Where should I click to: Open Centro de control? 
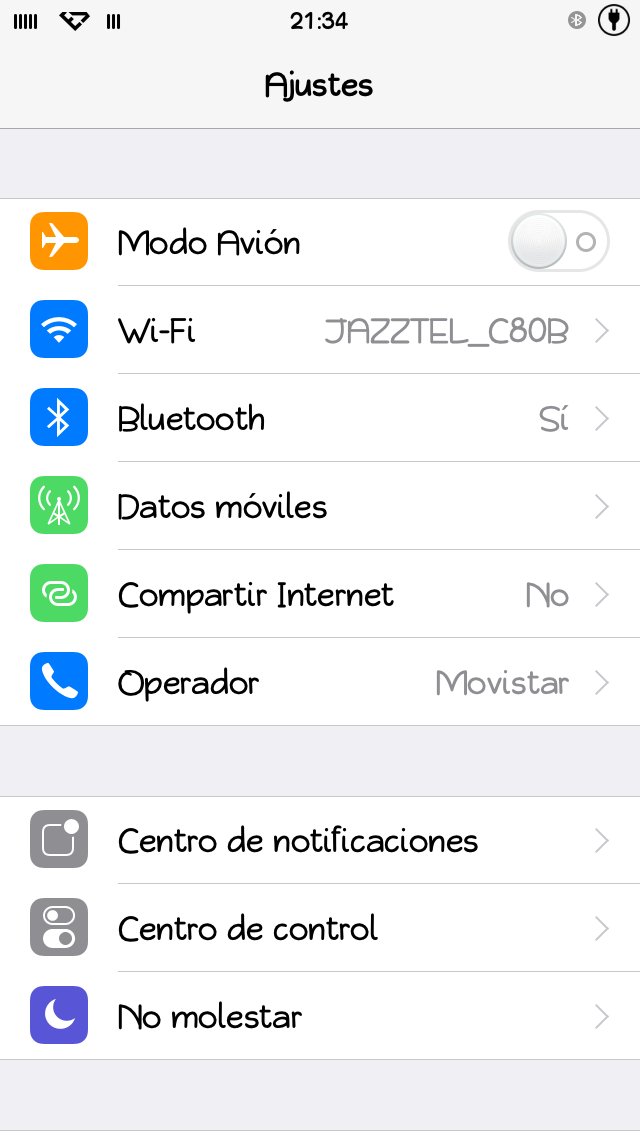coord(320,928)
